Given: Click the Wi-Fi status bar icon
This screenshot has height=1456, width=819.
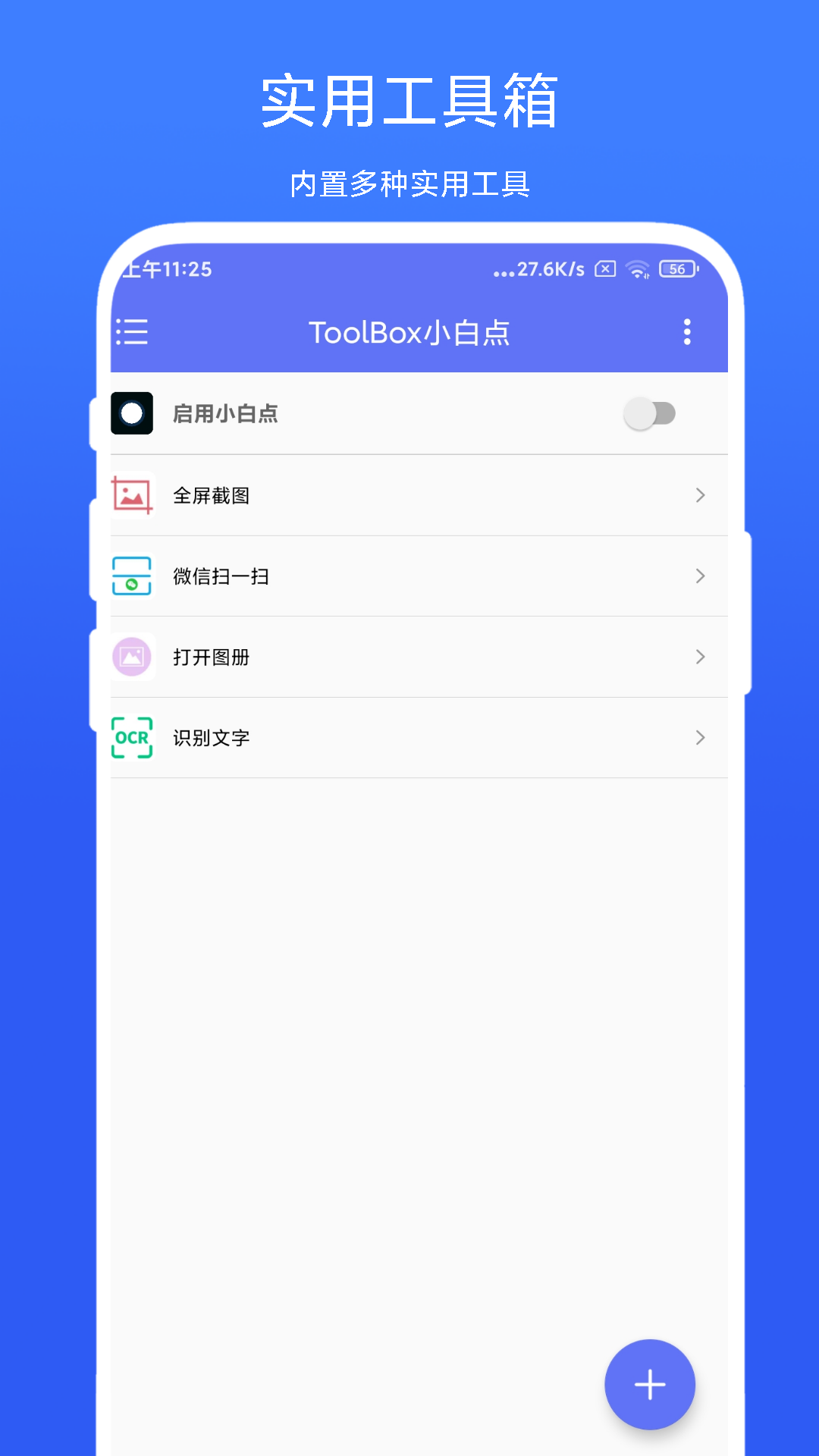Looking at the screenshot, I should click(x=637, y=269).
